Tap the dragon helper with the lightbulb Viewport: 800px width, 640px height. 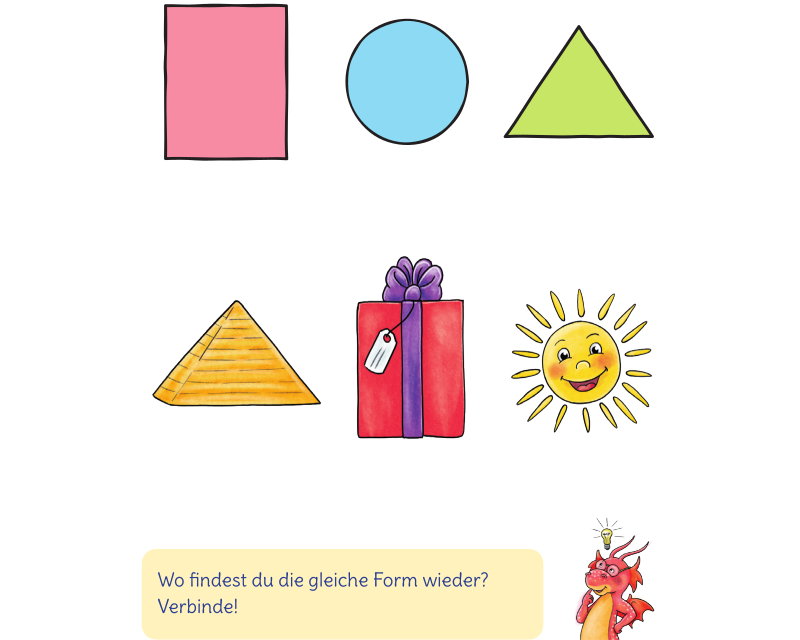613,588
